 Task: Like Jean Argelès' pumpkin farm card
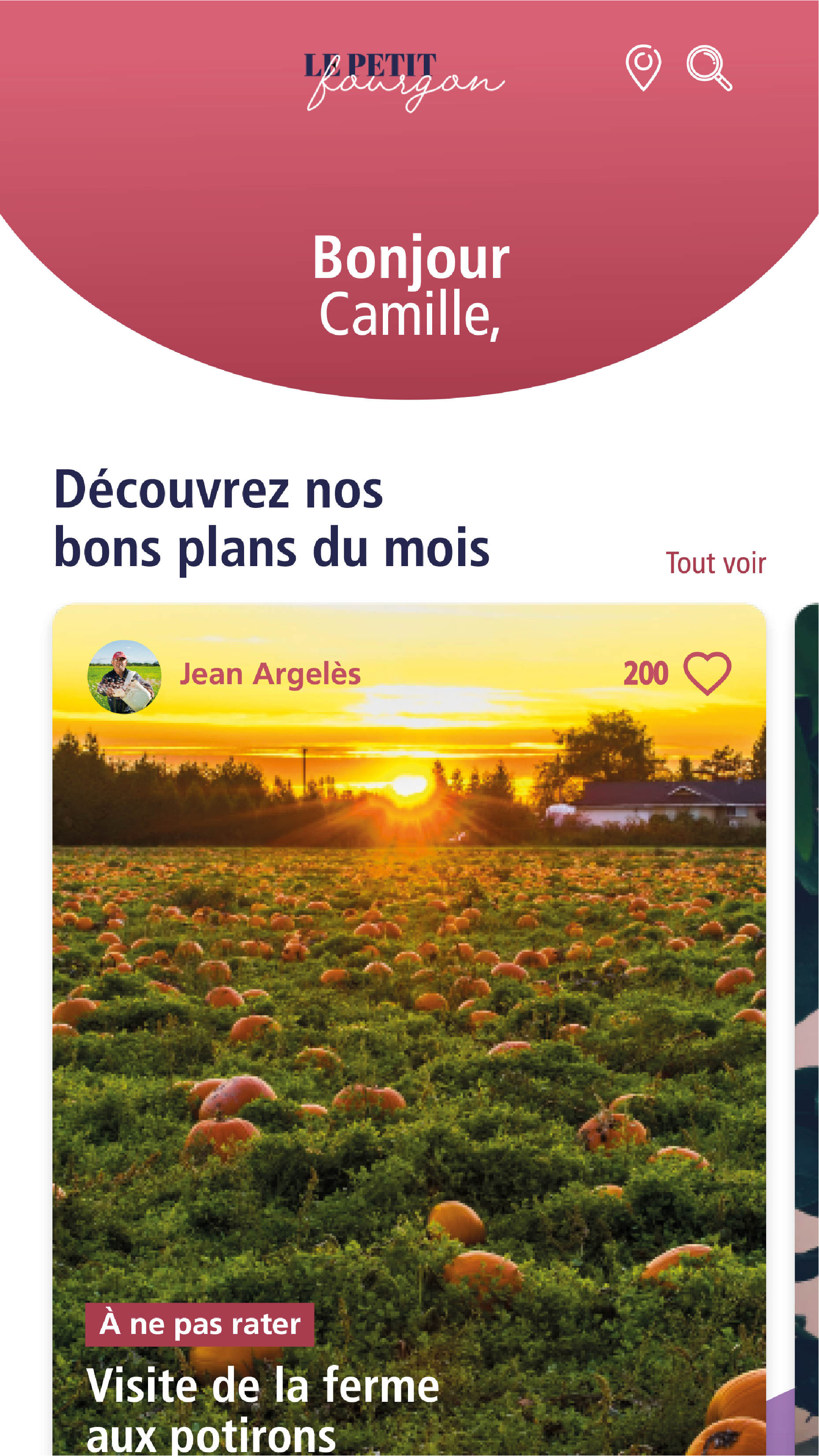coord(707,673)
